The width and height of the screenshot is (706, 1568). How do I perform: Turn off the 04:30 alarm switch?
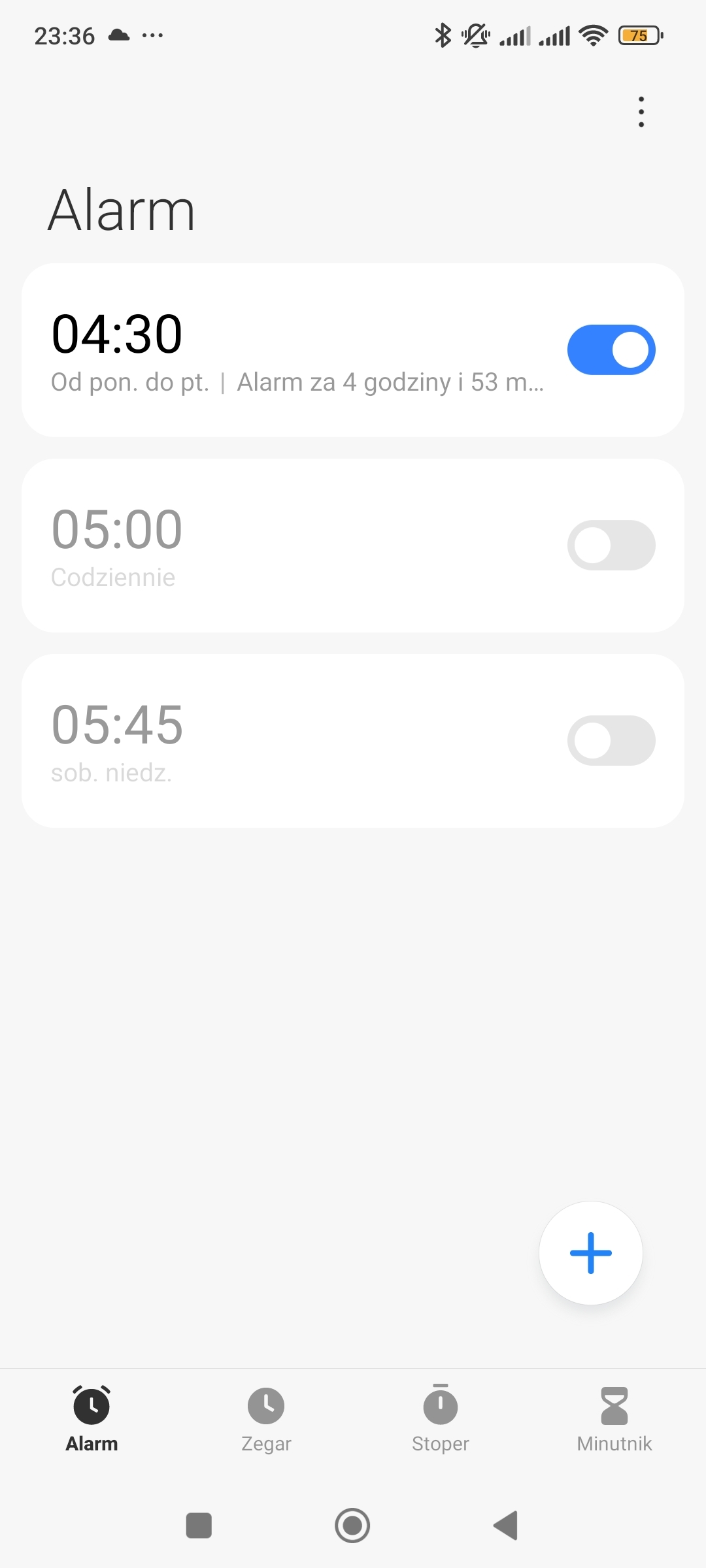611,350
